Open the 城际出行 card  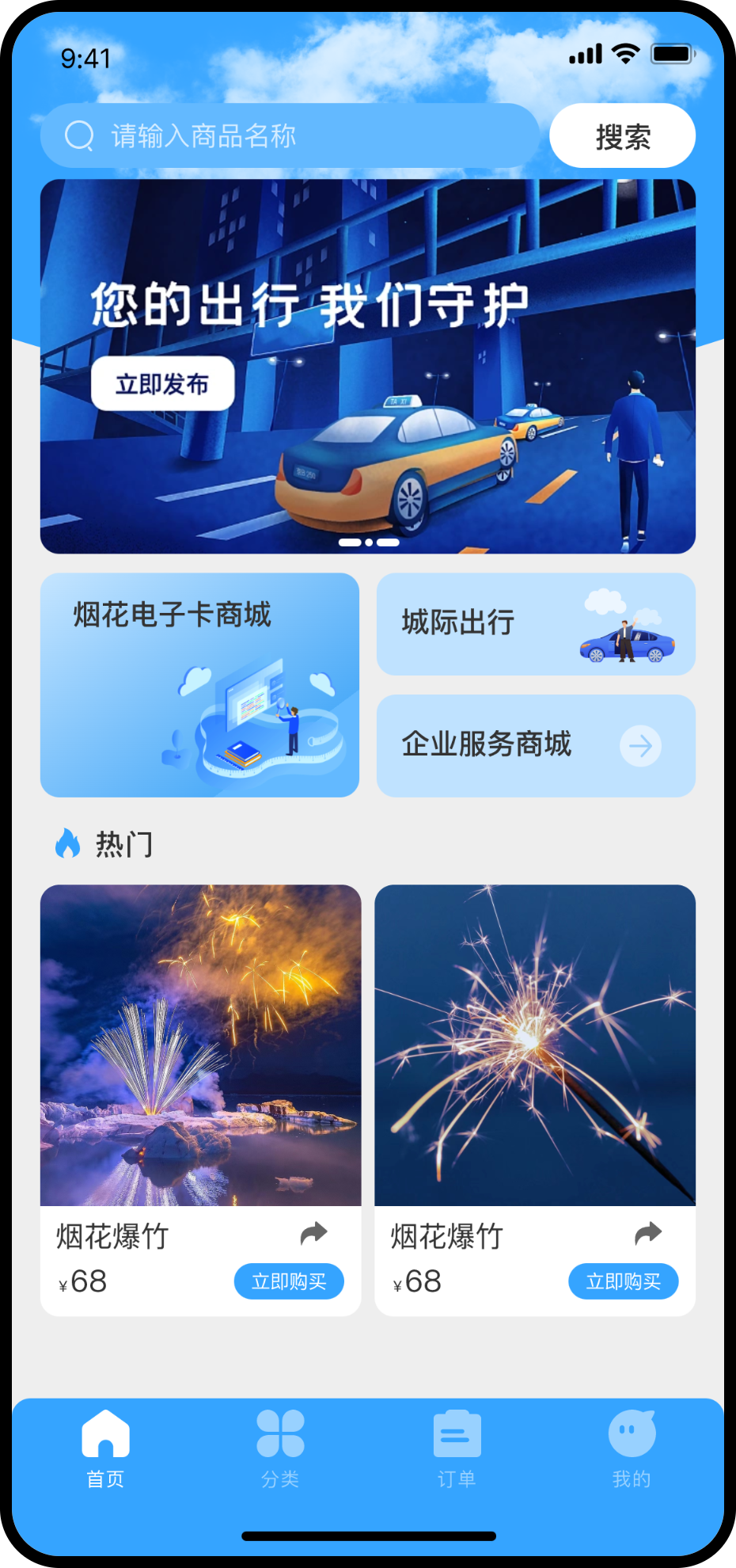click(x=536, y=624)
